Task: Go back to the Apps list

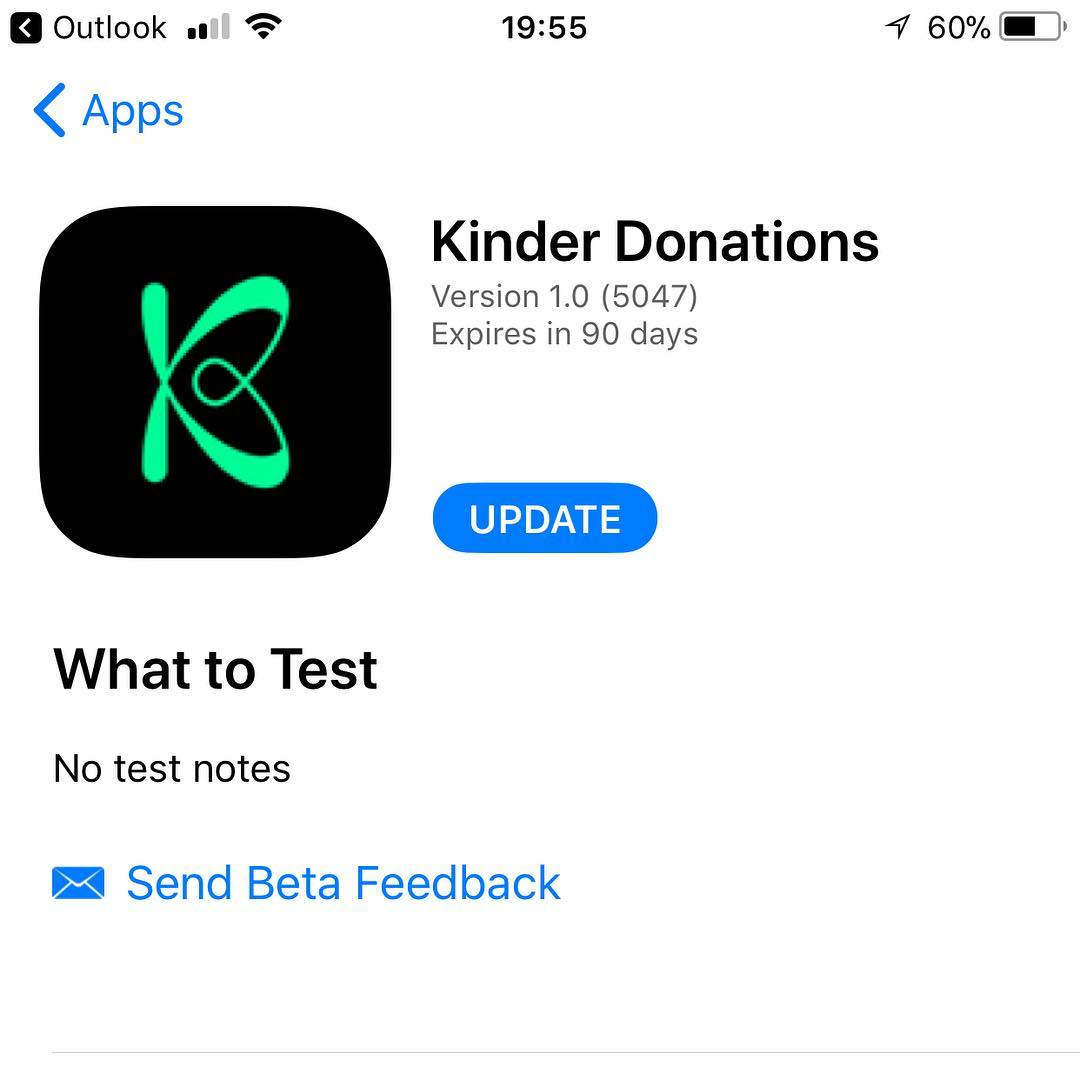Action: 108,110
